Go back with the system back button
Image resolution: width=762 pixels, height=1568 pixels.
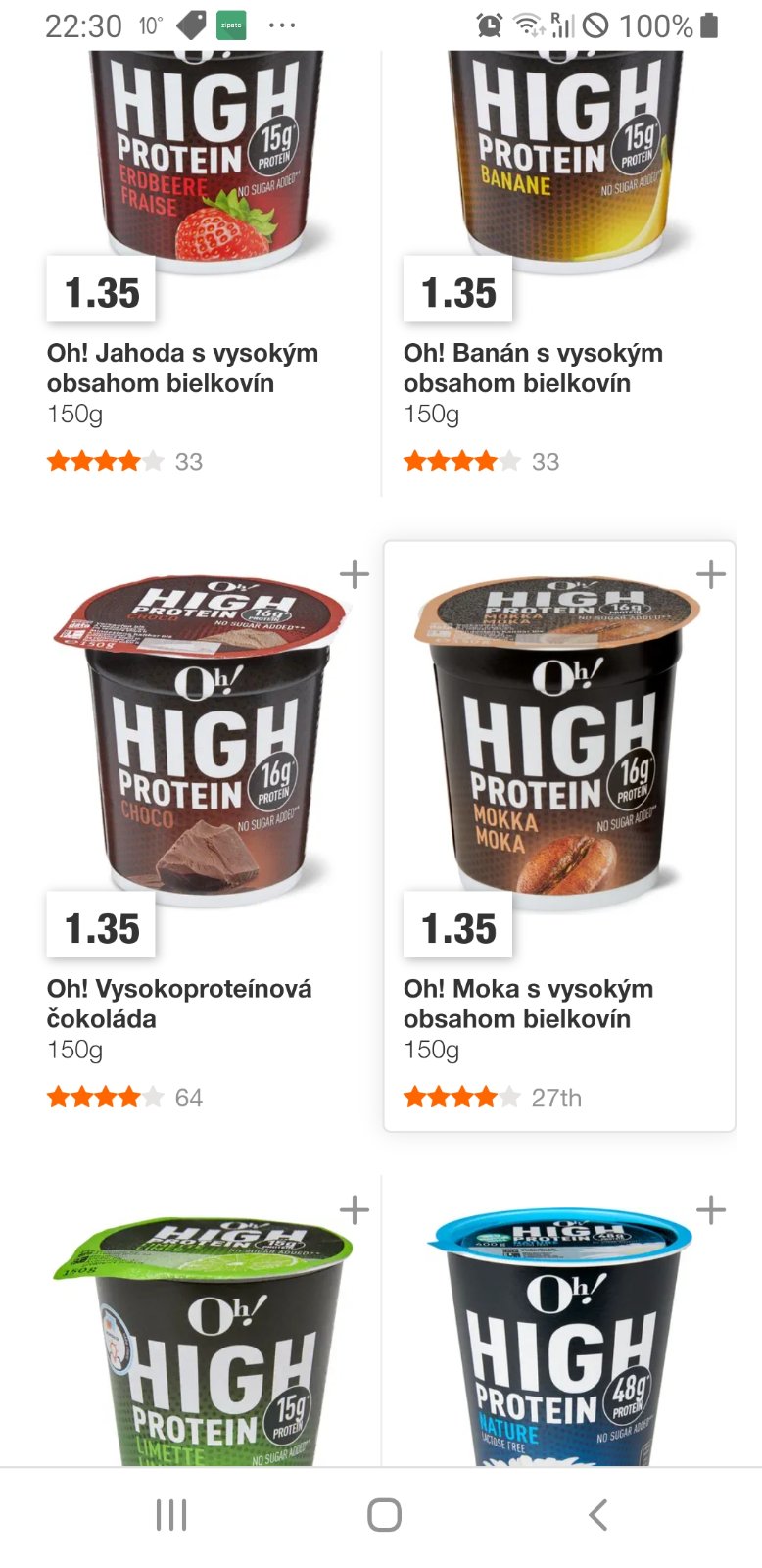tap(597, 1514)
